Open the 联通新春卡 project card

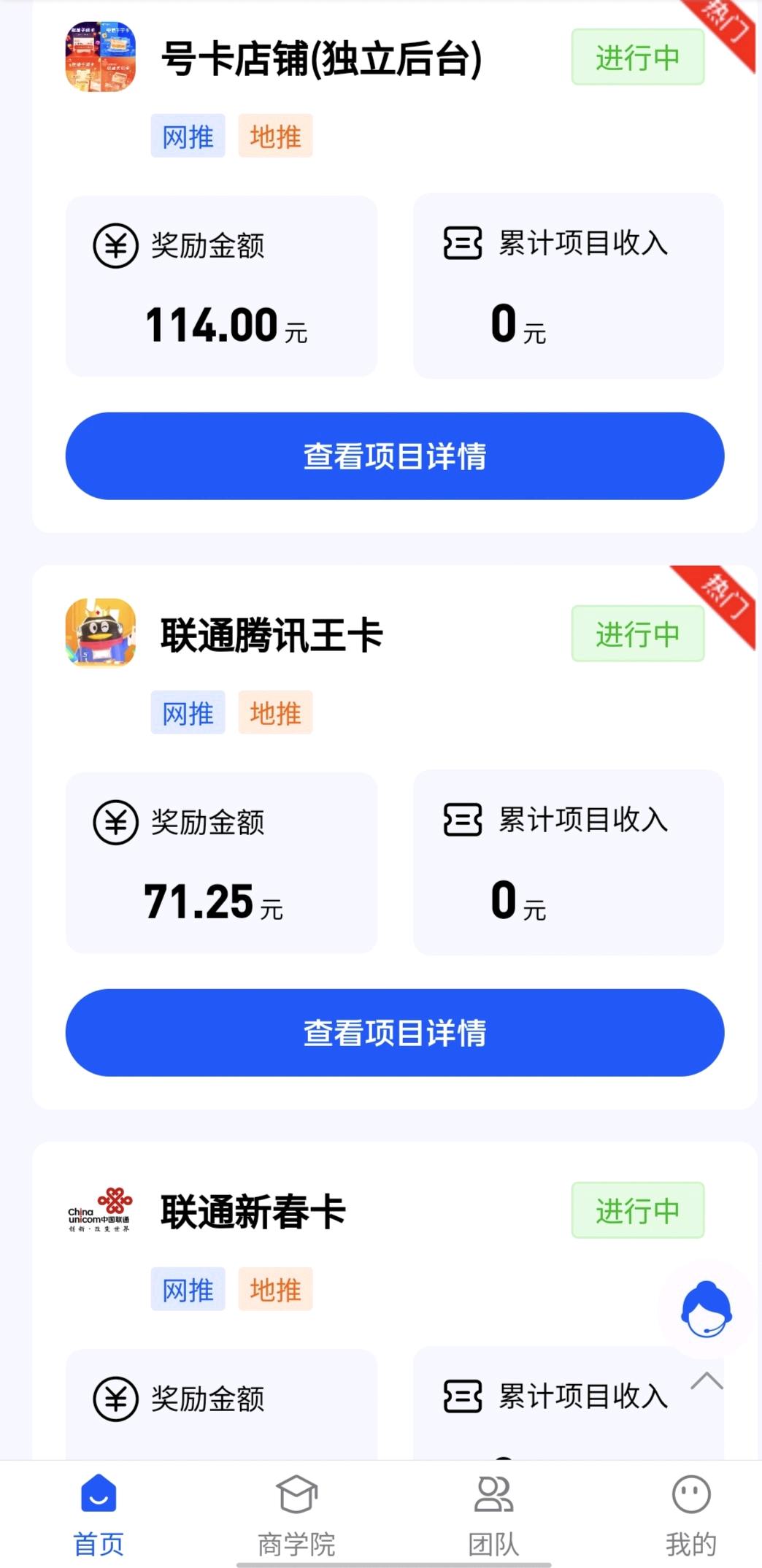(x=253, y=1212)
